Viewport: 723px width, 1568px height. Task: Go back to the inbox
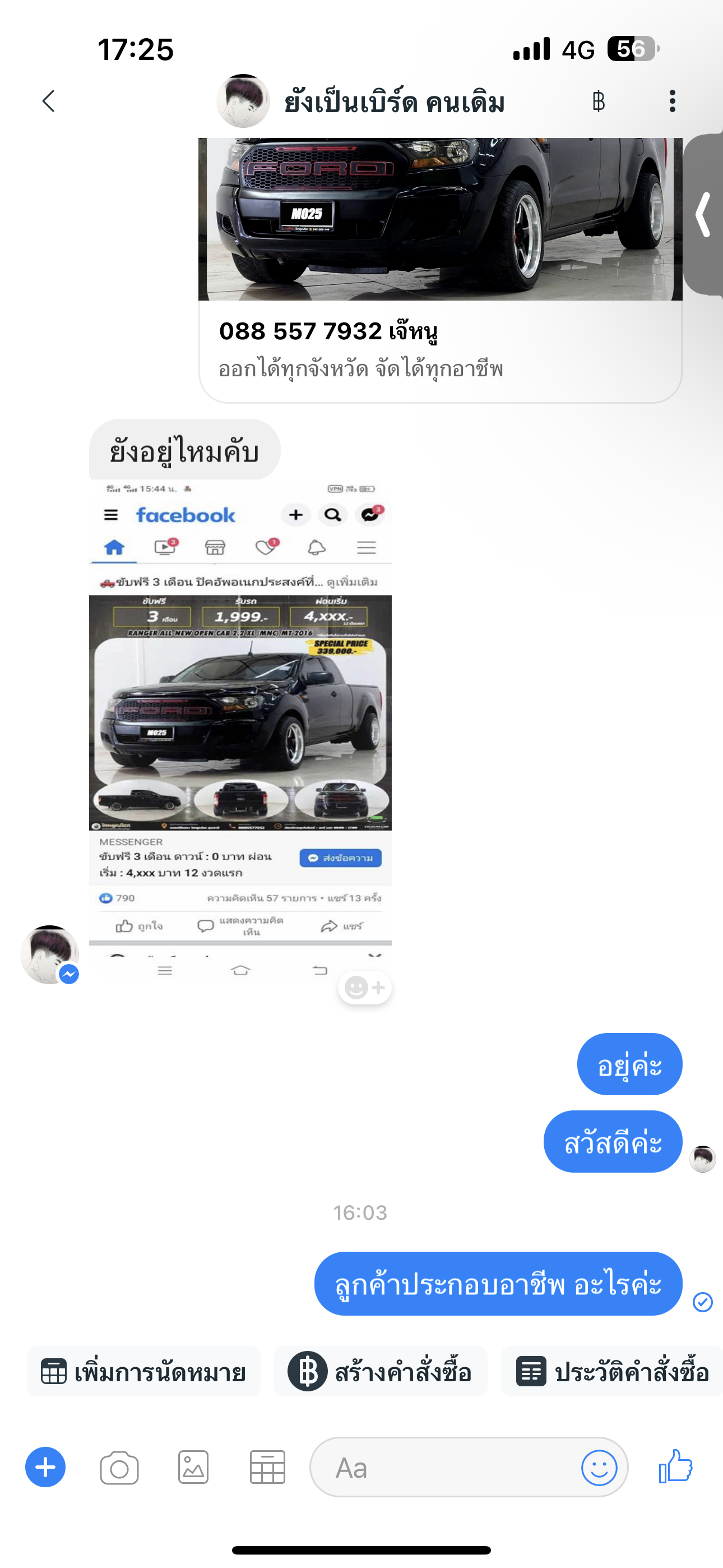tap(49, 101)
